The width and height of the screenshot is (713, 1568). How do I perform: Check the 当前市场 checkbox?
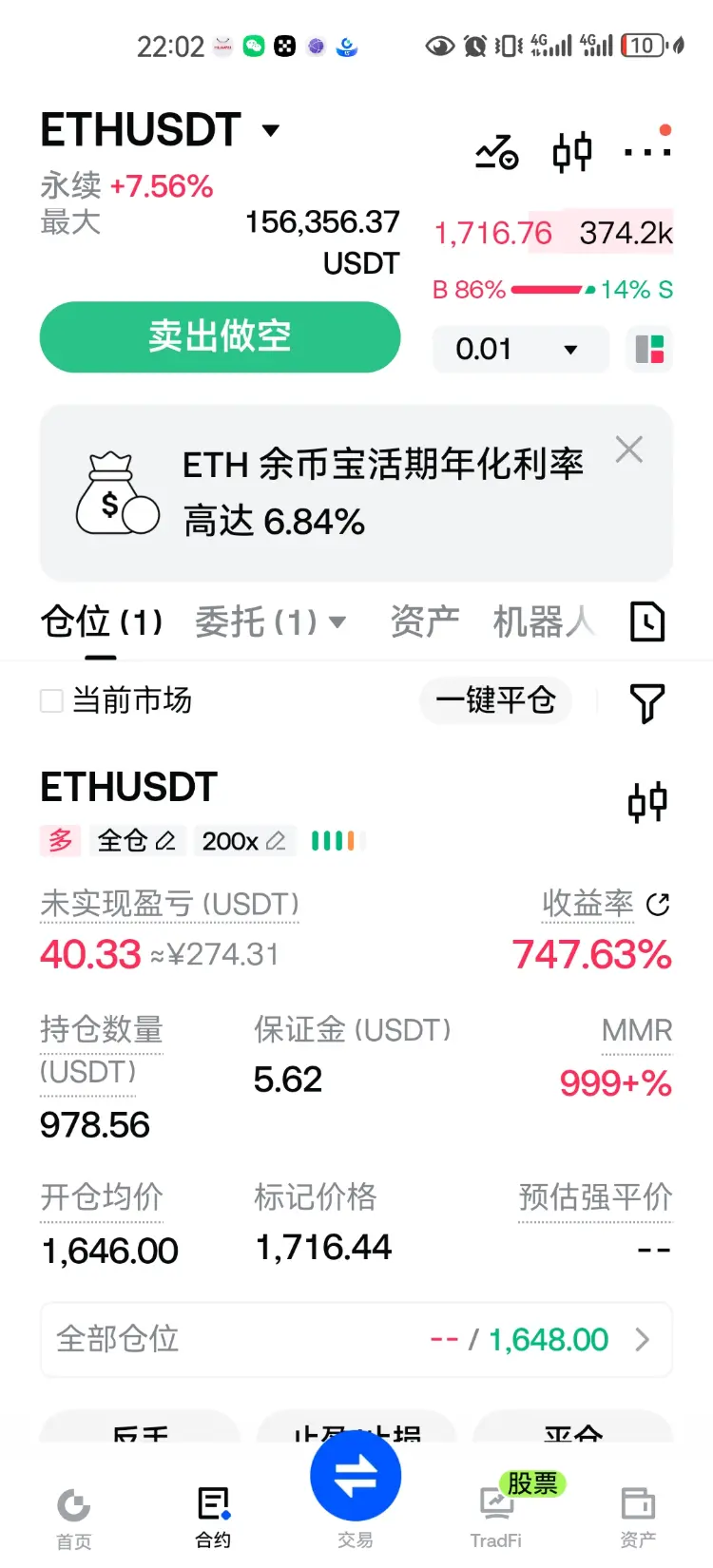point(51,701)
